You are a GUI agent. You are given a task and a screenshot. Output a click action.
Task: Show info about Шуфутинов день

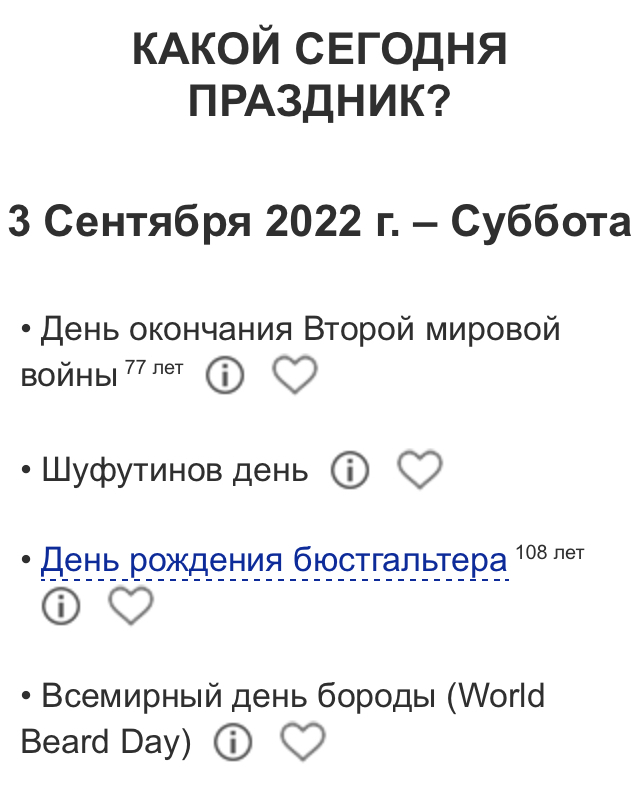pyautogui.click(x=350, y=470)
